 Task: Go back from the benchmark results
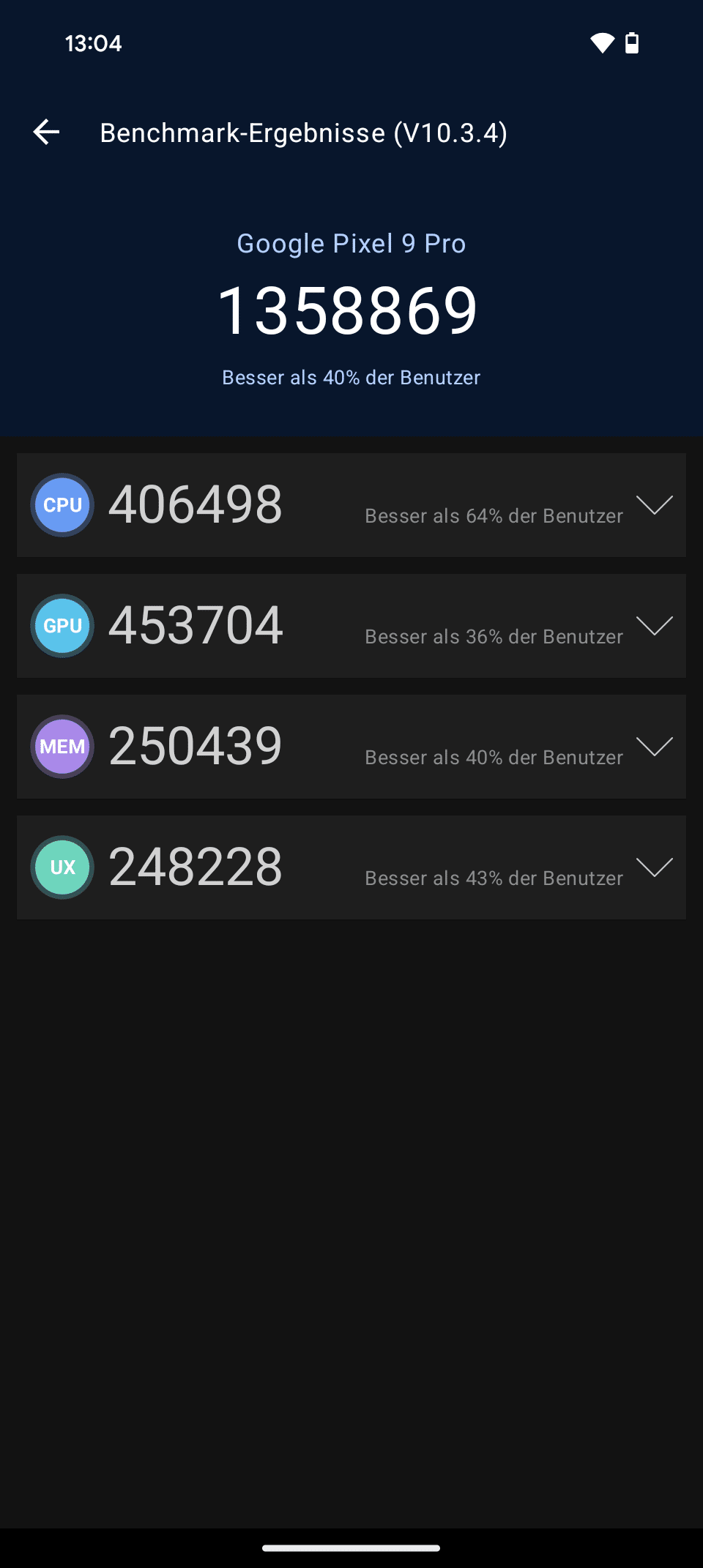47,132
